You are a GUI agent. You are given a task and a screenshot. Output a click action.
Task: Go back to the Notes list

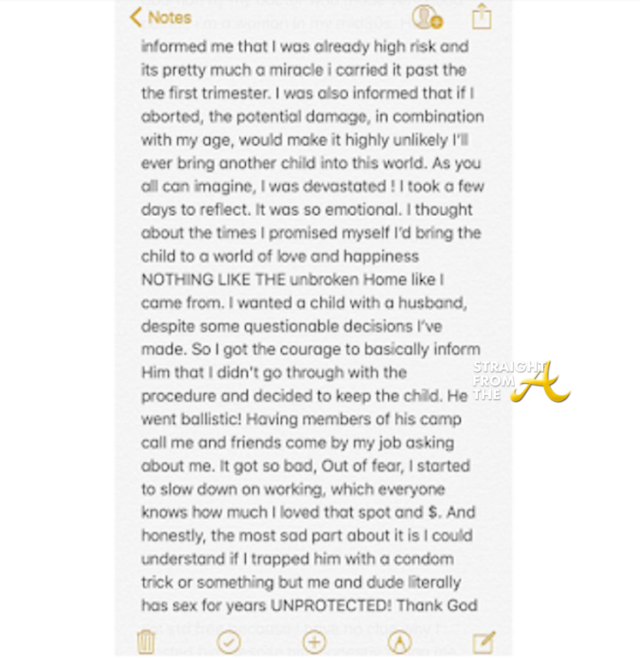[160, 17]
